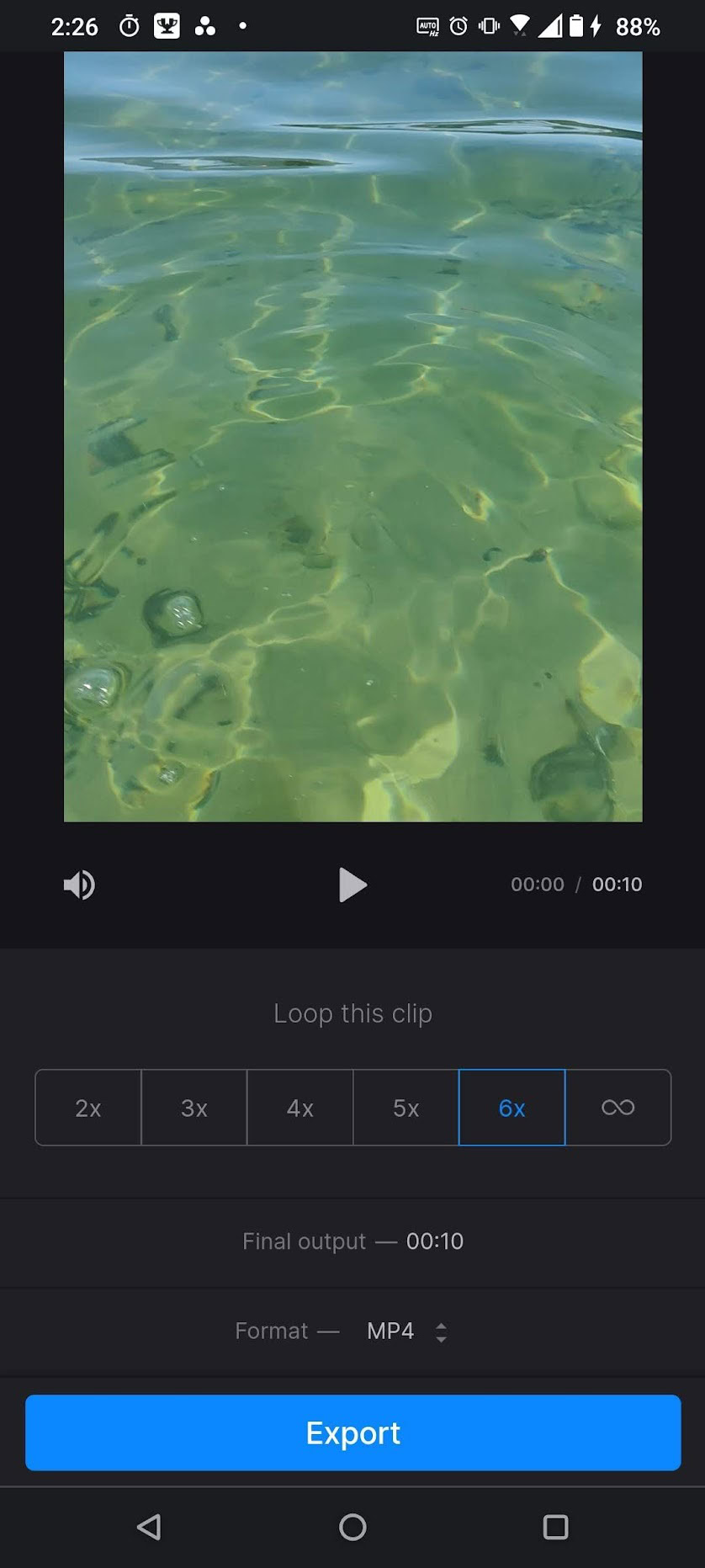
Task: Play the video clip
Action: tap(352, 885)
